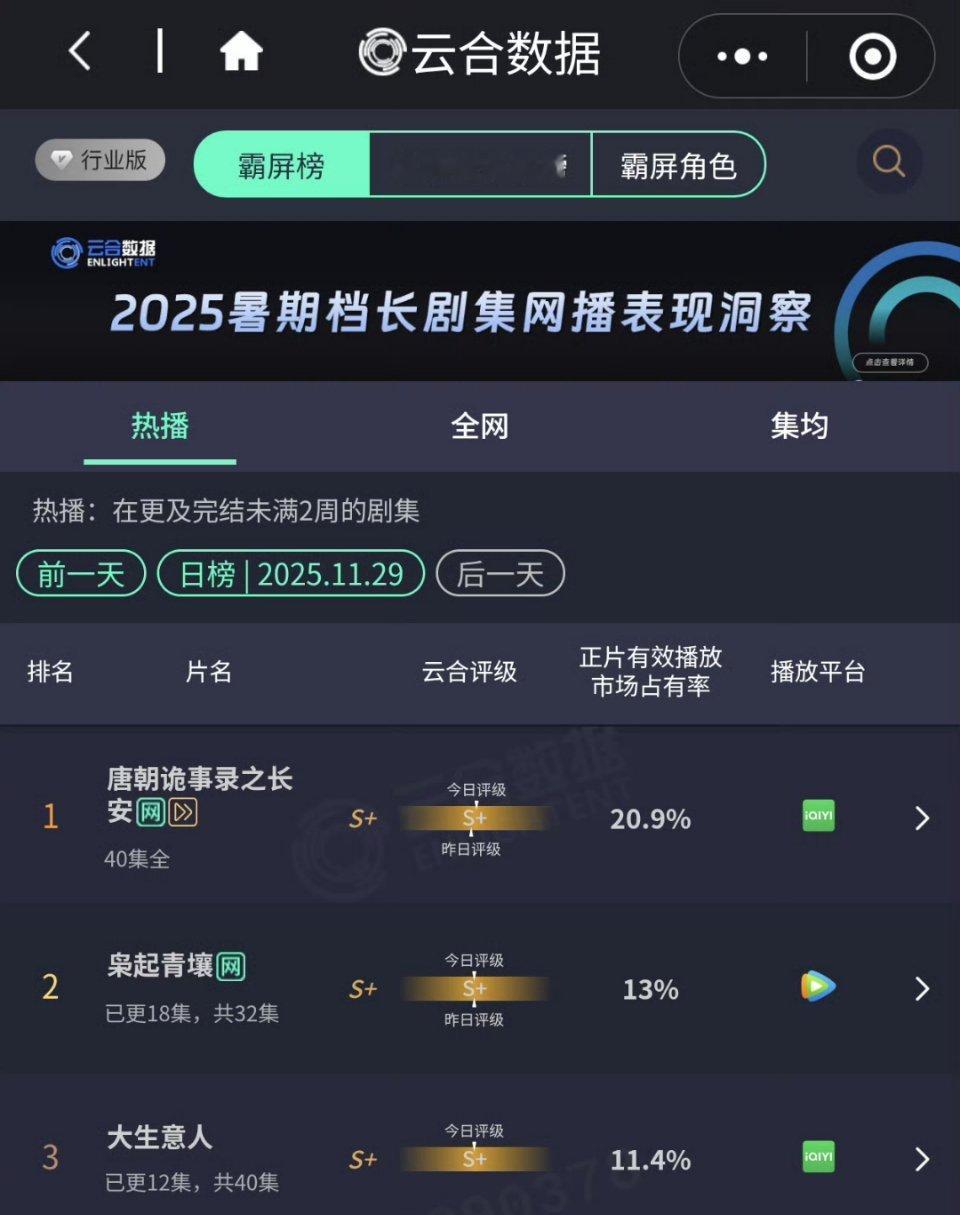Open the 日榜 2025.11.29 date selector
The width and height of the screenshot is (960, 1215).
[291, 574]
